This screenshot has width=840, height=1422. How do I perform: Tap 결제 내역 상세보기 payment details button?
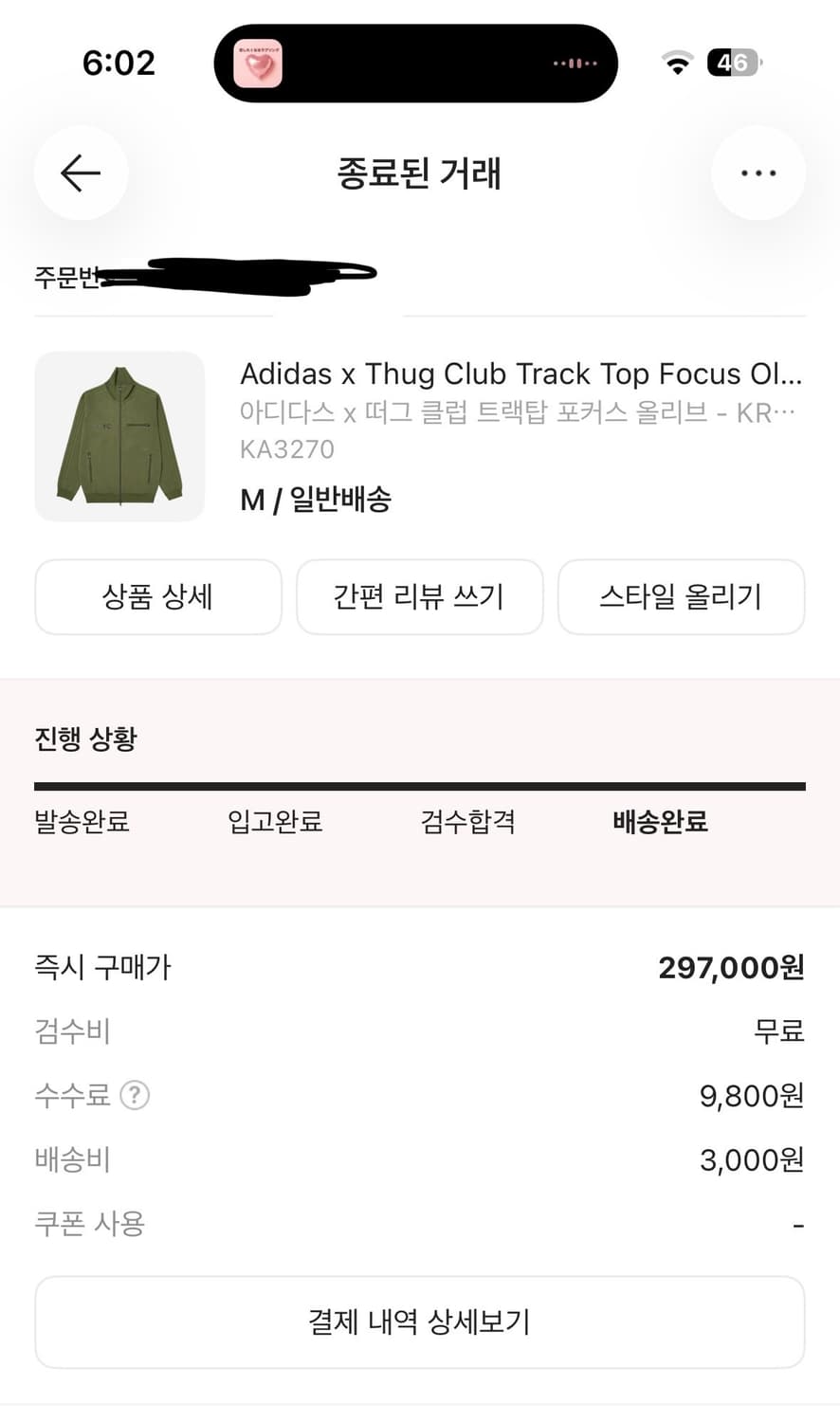(420, 1322)
